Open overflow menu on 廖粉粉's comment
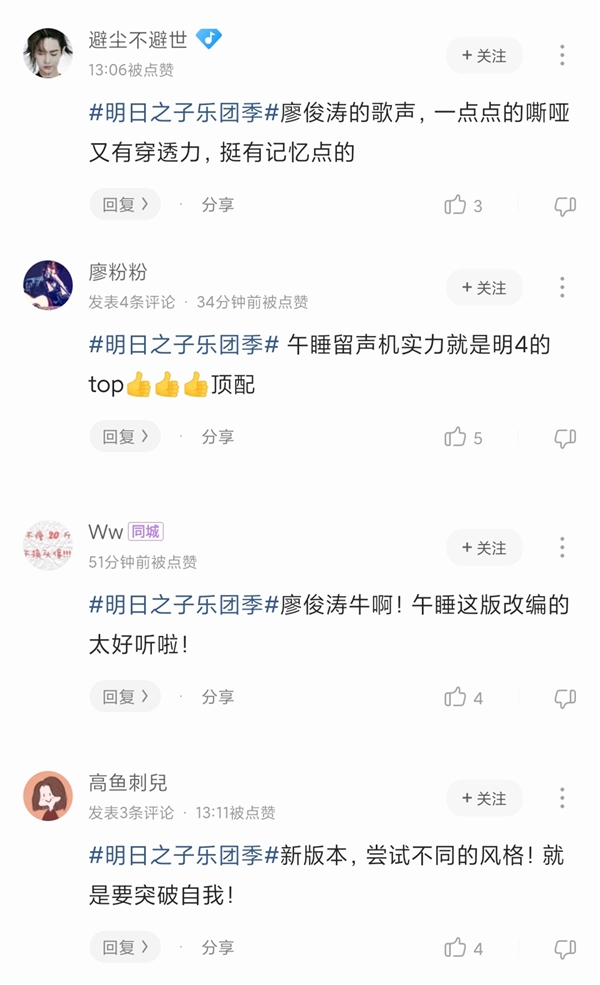 (x=562, y=288)
